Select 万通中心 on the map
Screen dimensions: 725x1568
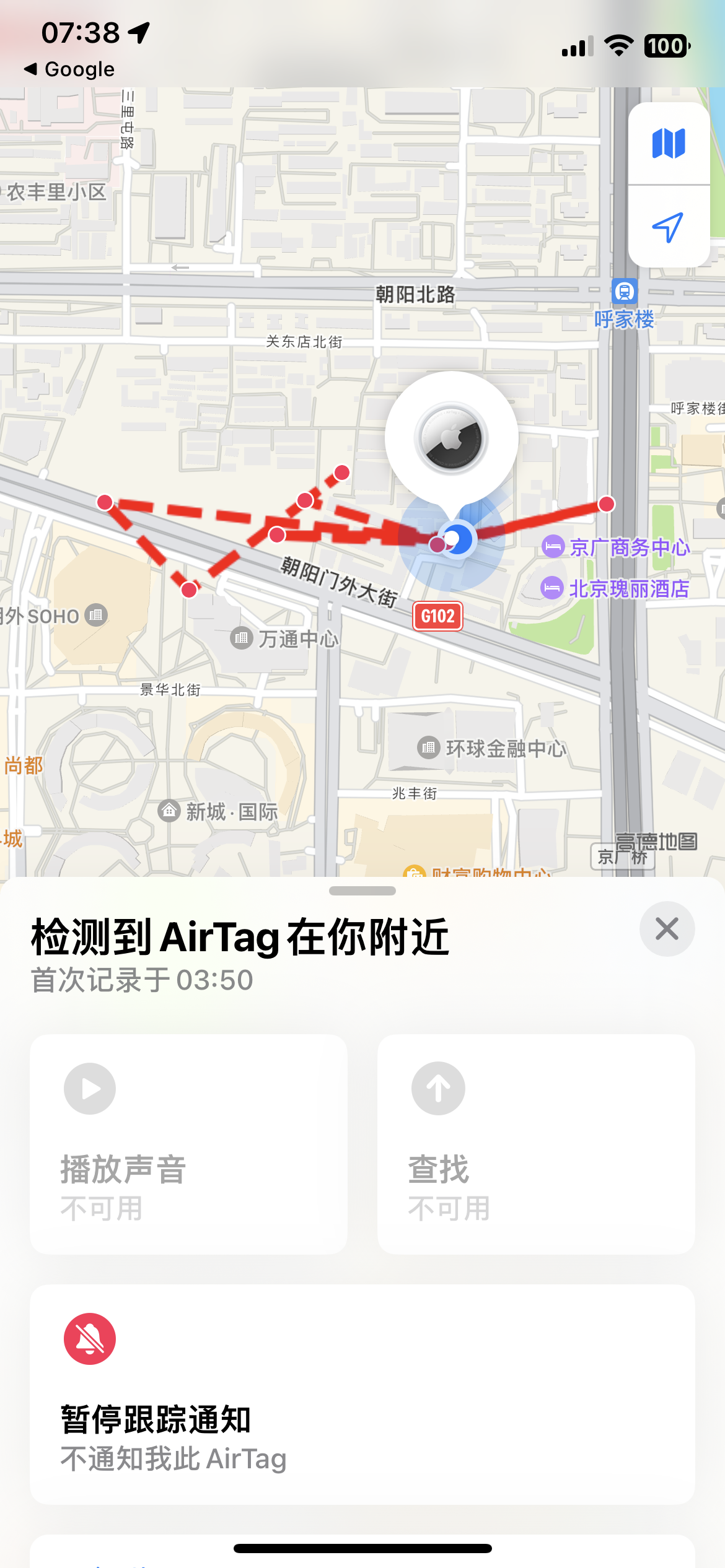click(x=286, y=638)
